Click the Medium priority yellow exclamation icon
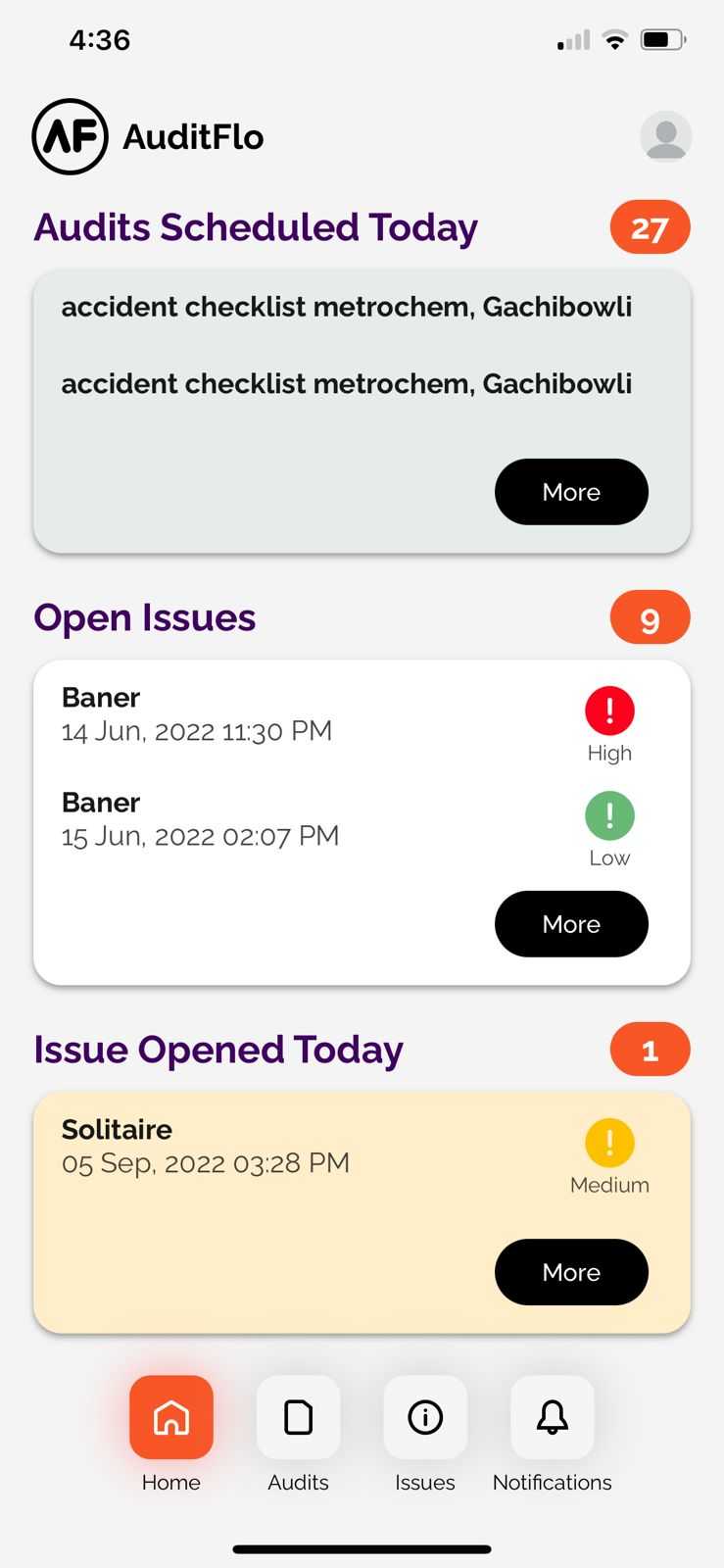This screenshot has width=724, height=1568. [609, 1142]
